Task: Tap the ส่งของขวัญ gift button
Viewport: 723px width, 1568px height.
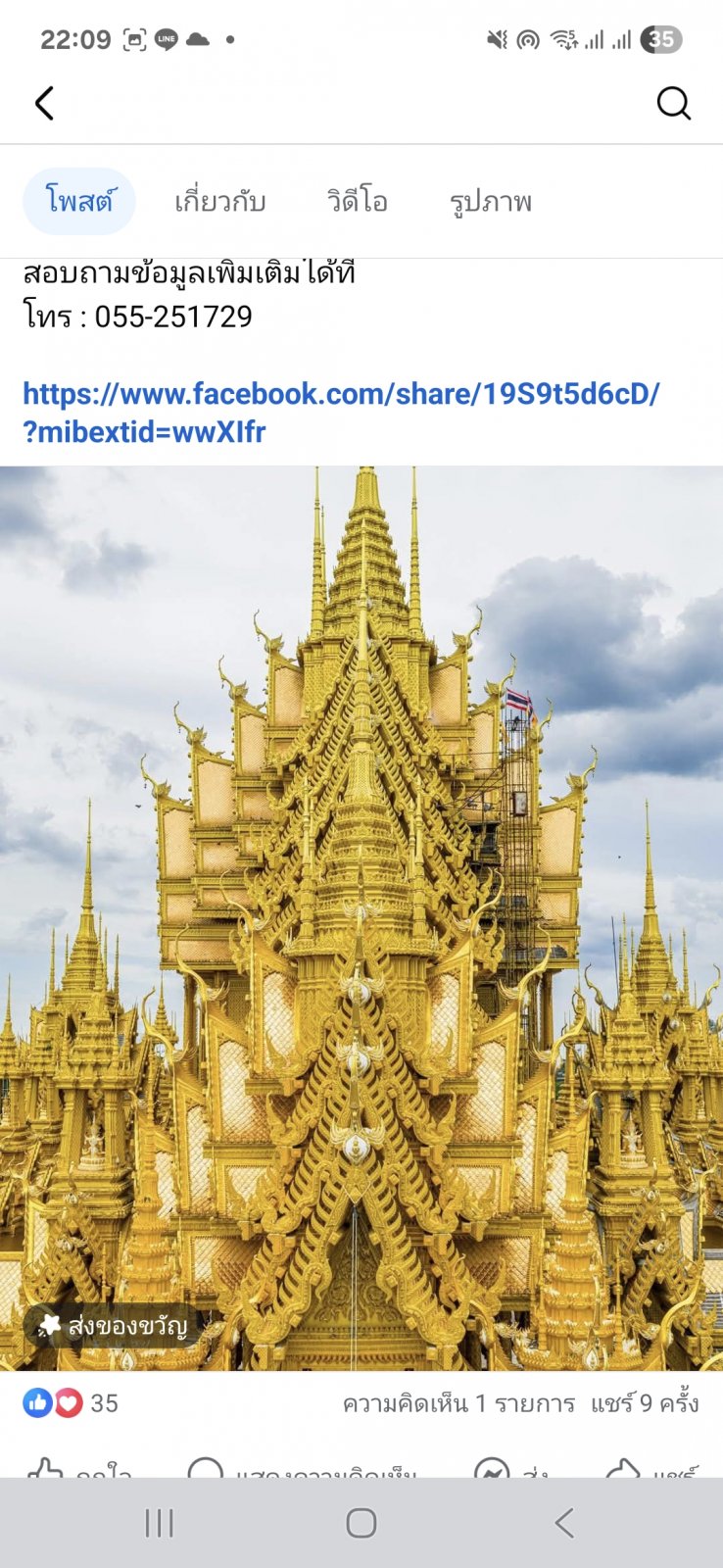Action: click(113, 1326)
